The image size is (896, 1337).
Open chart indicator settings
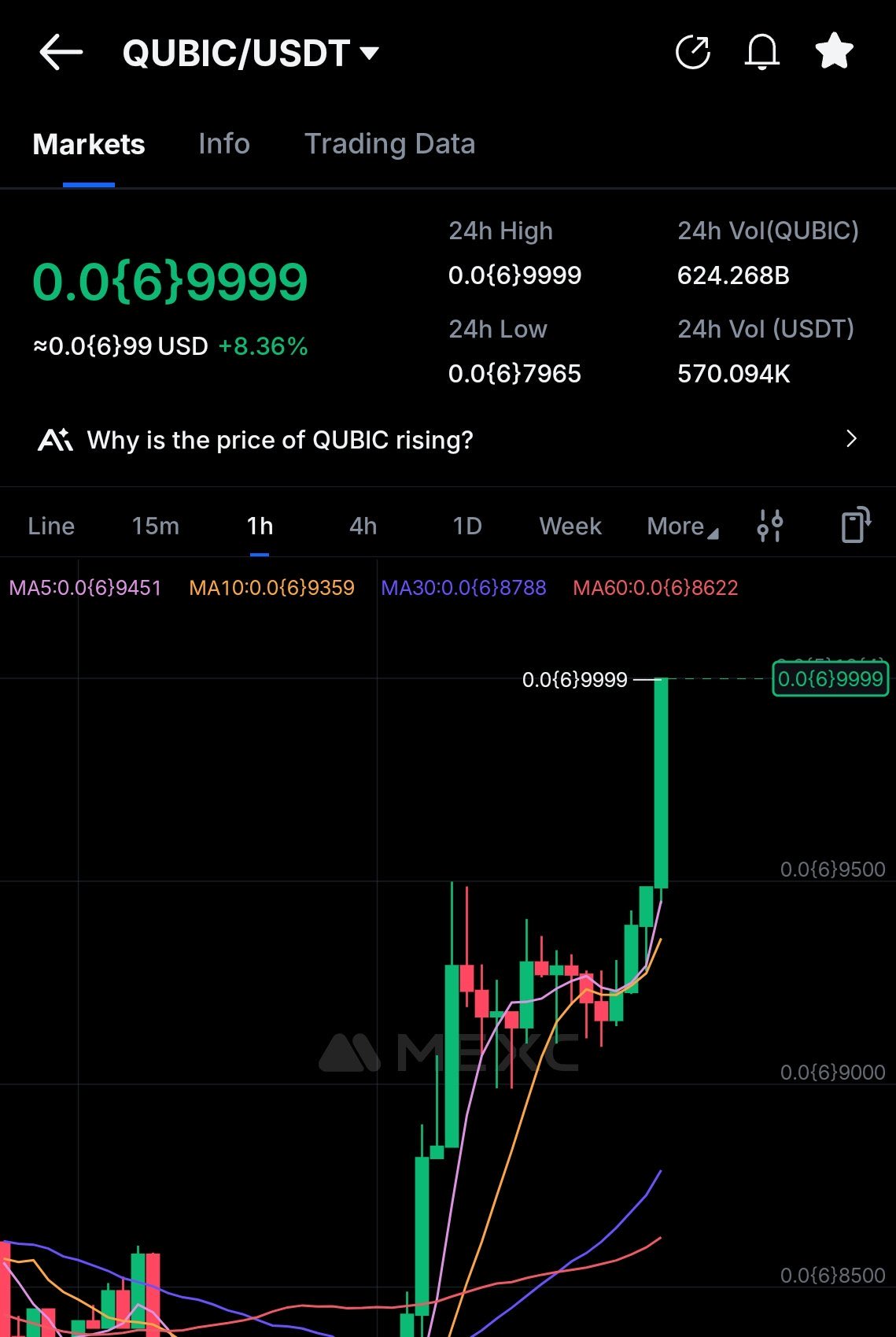[x=770, y=526]
